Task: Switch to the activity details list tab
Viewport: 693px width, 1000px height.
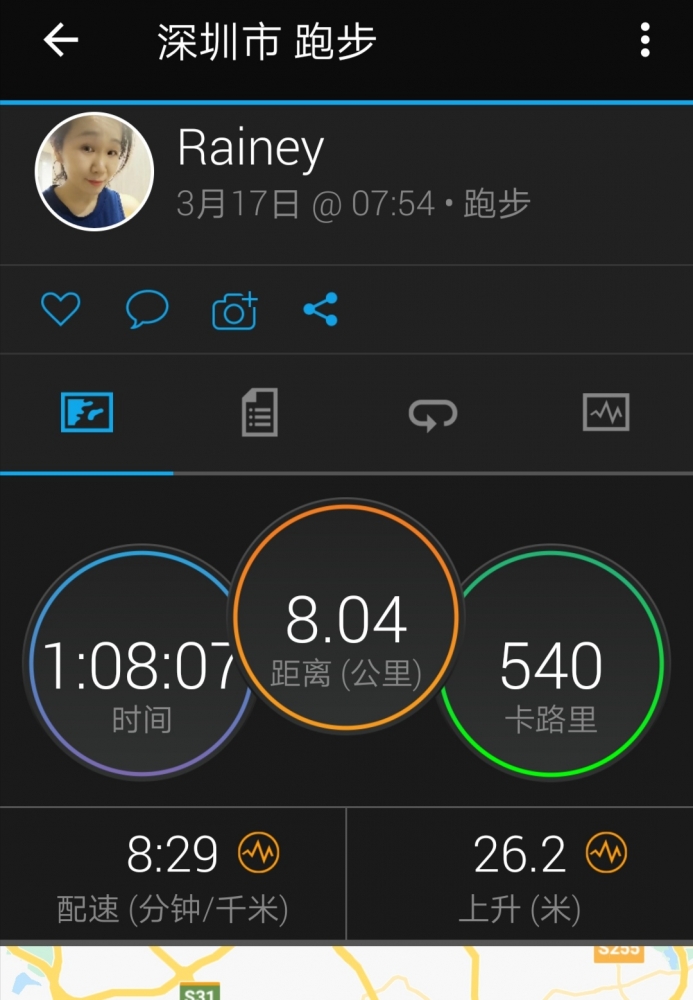Action: pos(259,412)
